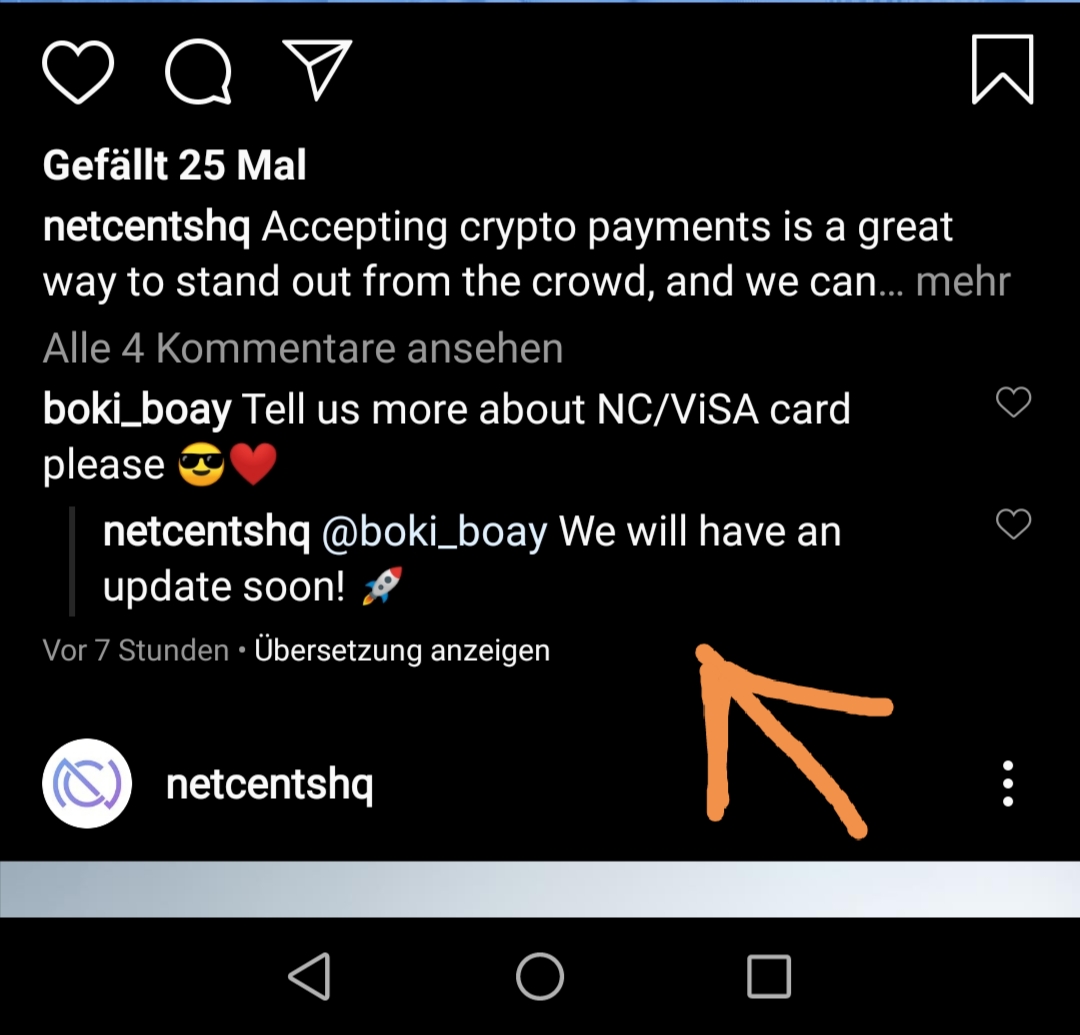Go back with system back button
The height and width of the screenshot is (1035, 1080).
point(310,976)
